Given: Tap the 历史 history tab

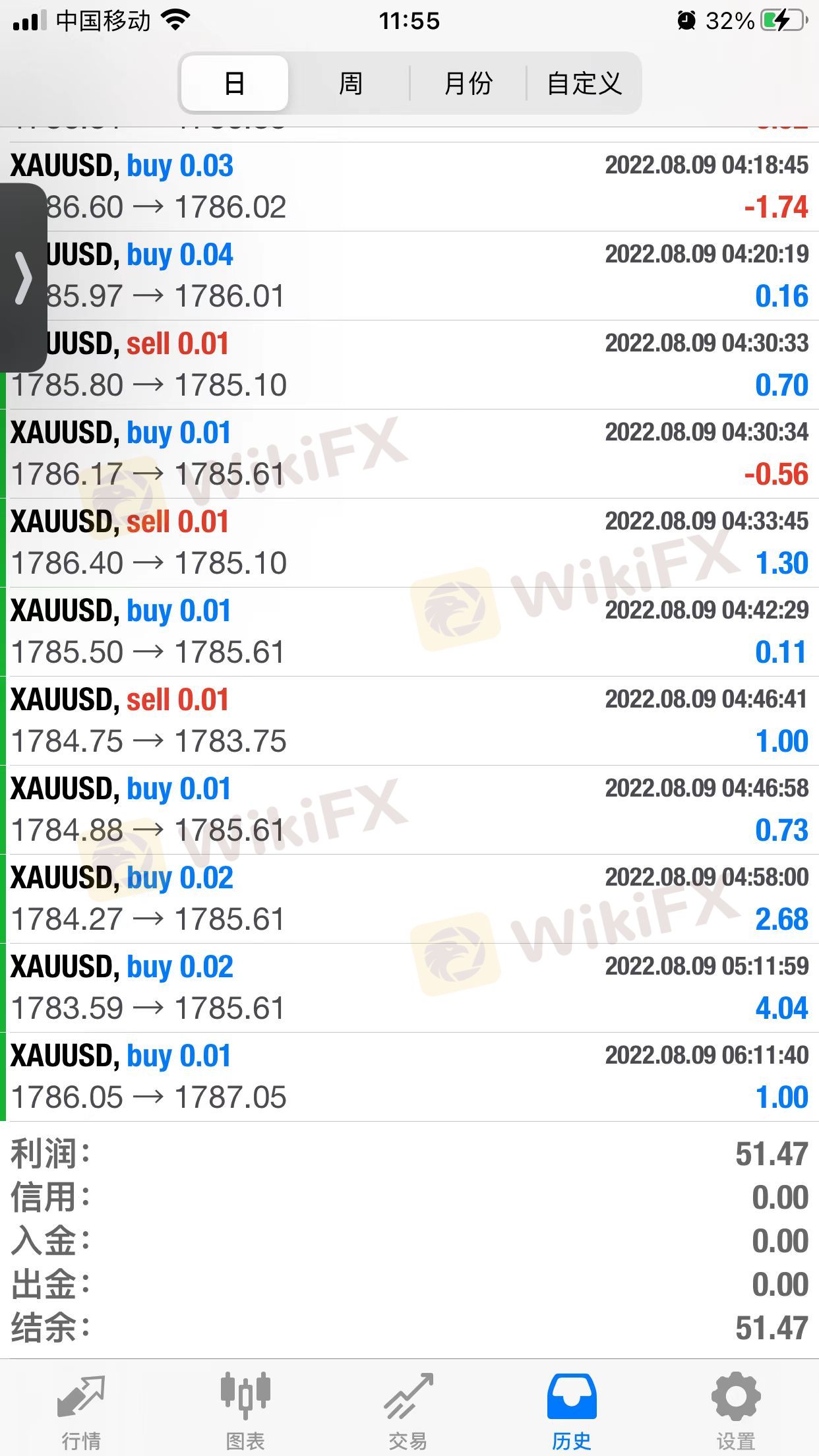Looking at the screenshot, I should point(572,1409).
